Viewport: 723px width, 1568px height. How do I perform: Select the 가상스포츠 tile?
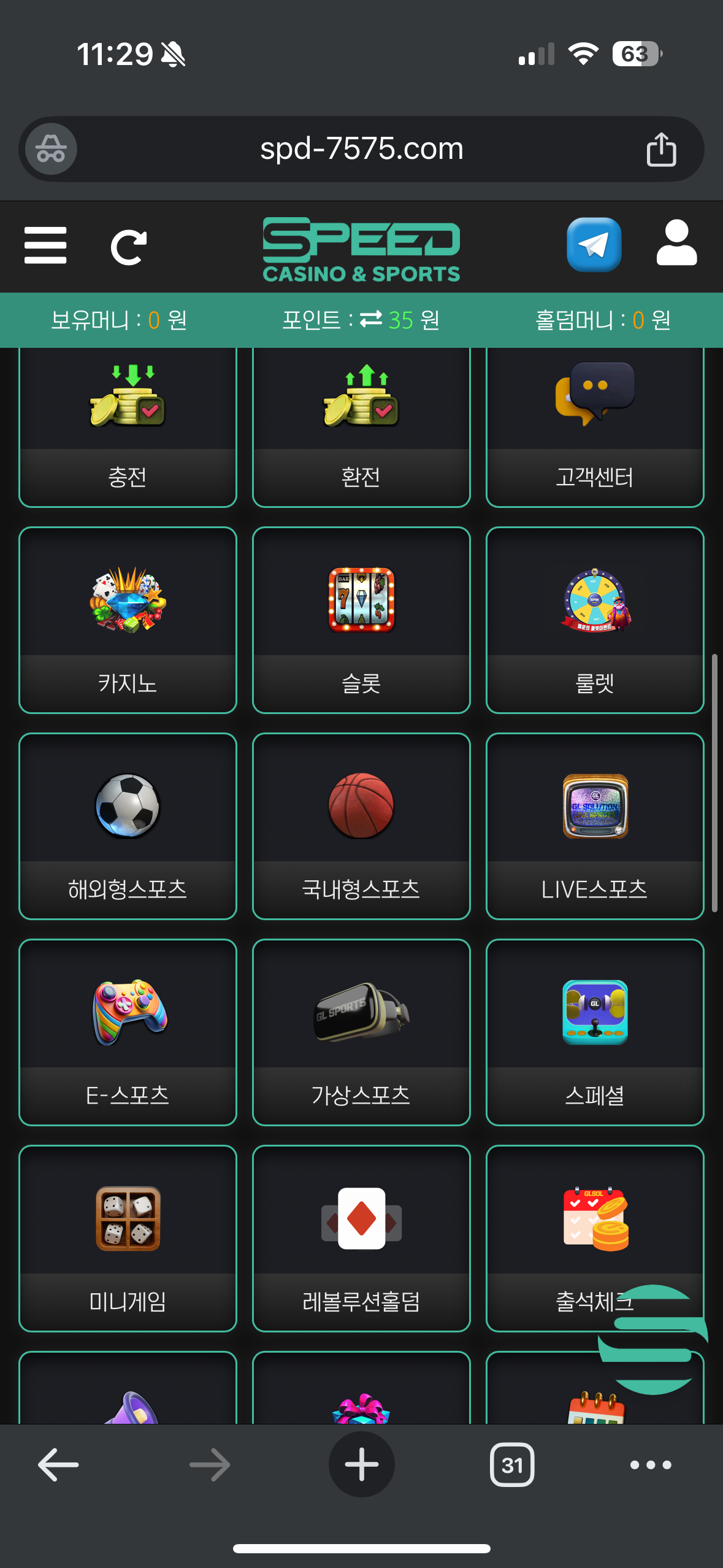click(x=361, y=1032)
